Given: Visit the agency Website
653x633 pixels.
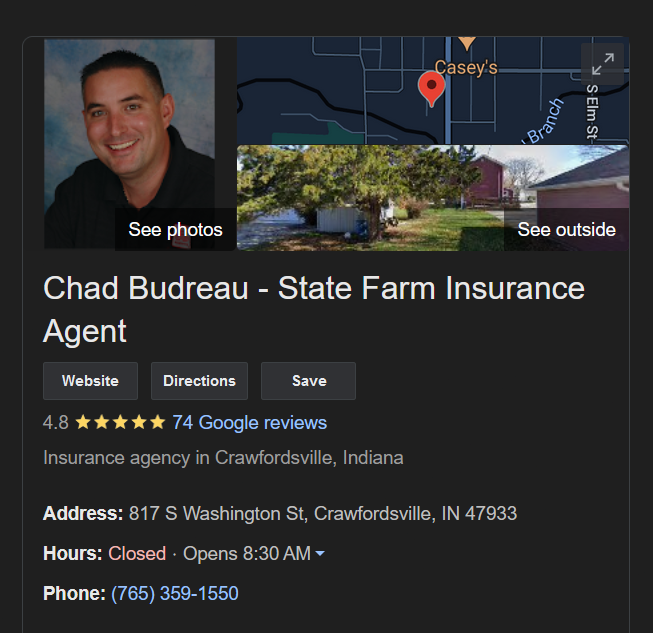Looking at the screenshot, I should coord(90,381).
